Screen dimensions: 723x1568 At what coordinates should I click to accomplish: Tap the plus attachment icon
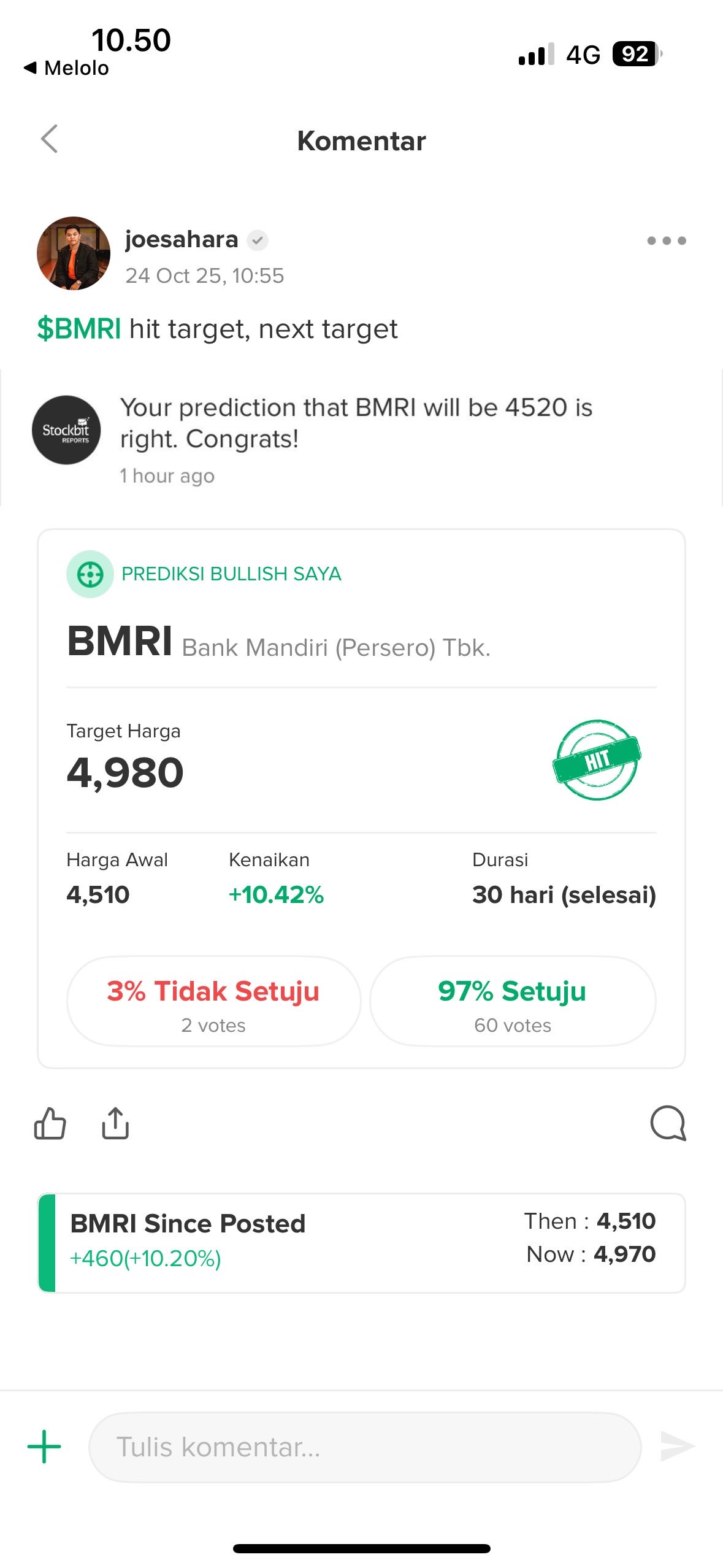[44, 1447]
